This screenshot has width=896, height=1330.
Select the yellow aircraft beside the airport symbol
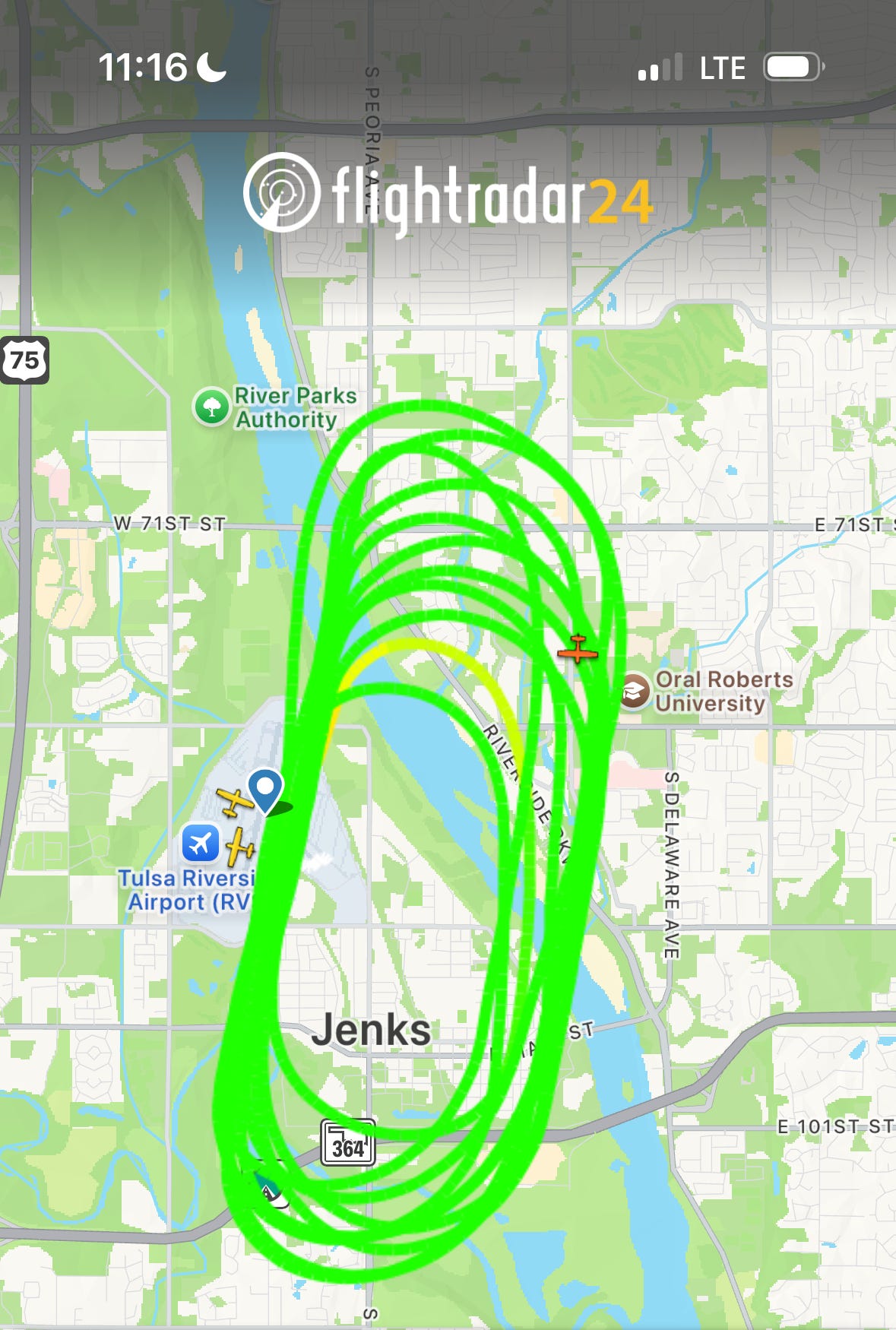point(239,845)
